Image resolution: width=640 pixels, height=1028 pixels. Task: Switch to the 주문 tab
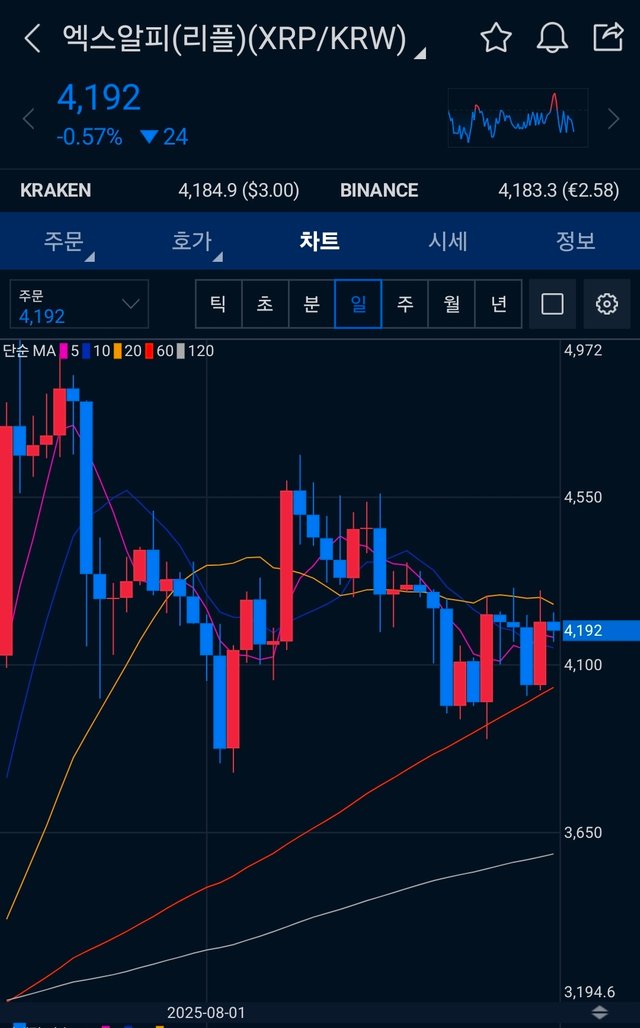[x=64, y=241]
